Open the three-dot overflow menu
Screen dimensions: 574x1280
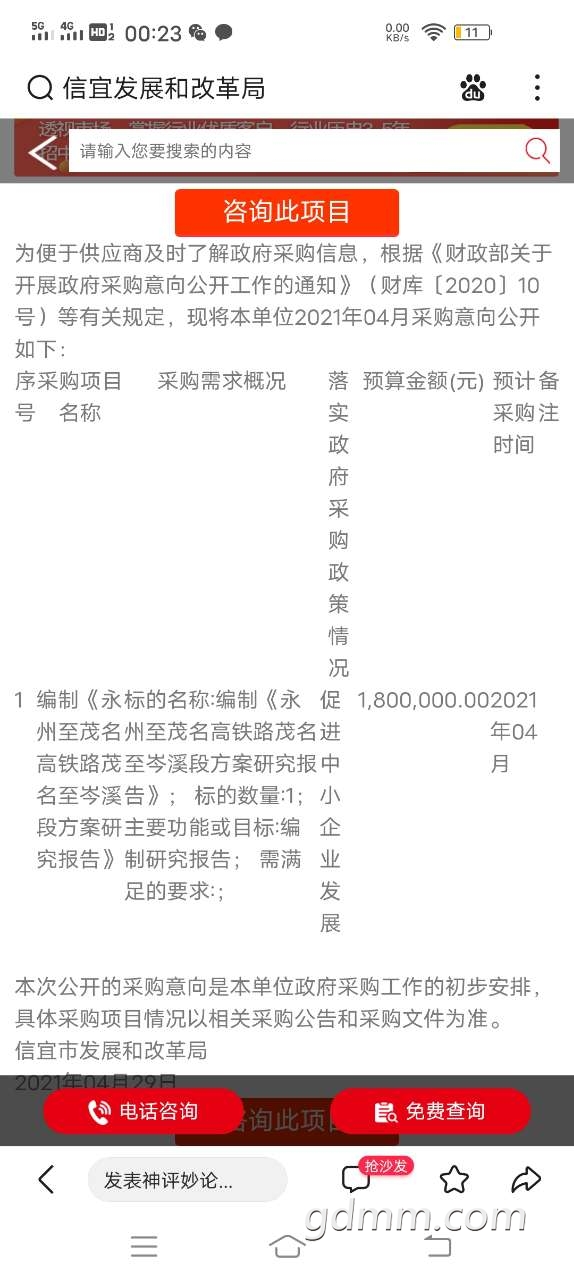537,88
